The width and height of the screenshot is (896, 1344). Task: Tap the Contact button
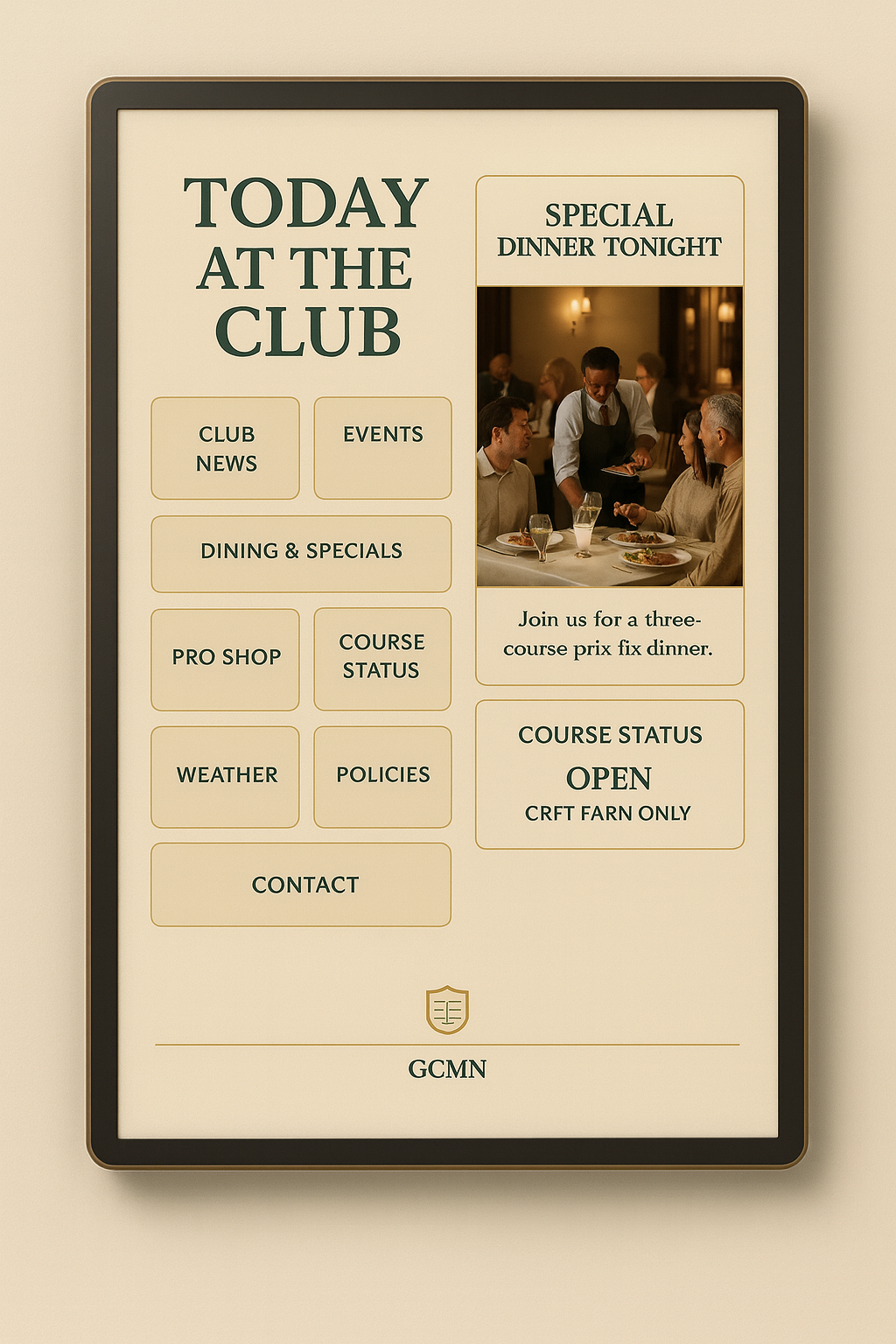[301, 885]
